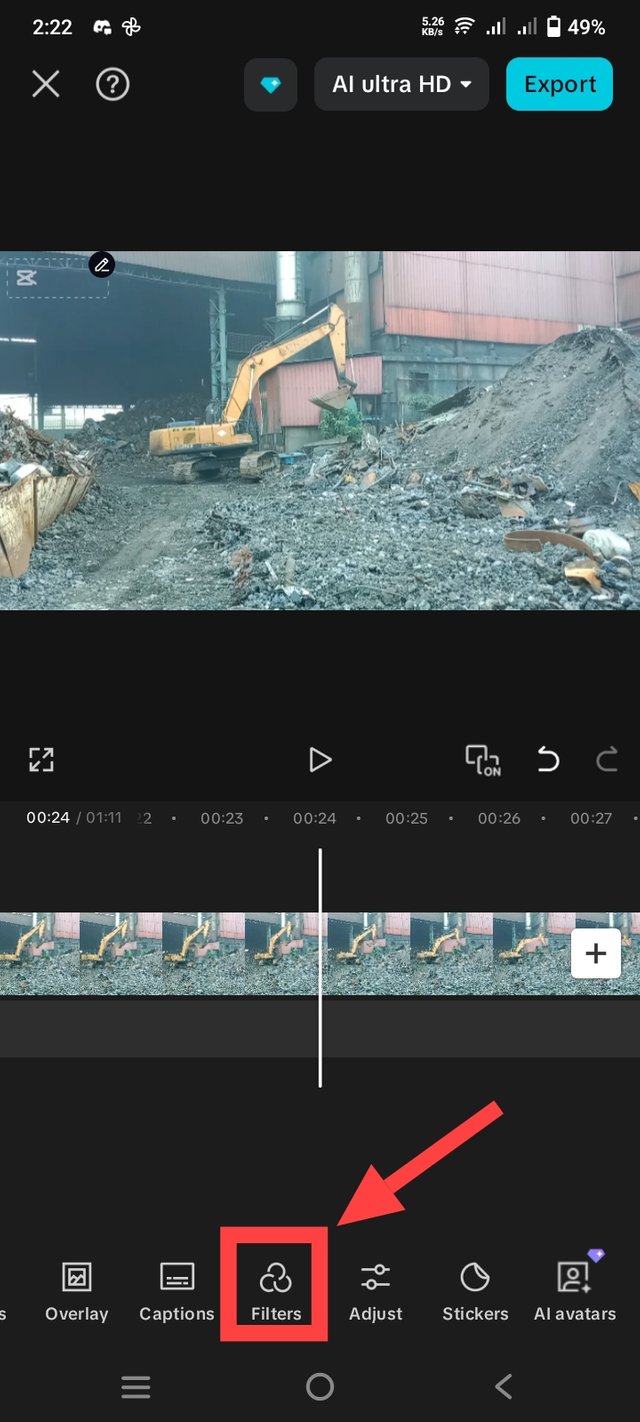This screenshot has height=1422, width=640.
Task: Undo the last edit
Action: click(548, 760)
